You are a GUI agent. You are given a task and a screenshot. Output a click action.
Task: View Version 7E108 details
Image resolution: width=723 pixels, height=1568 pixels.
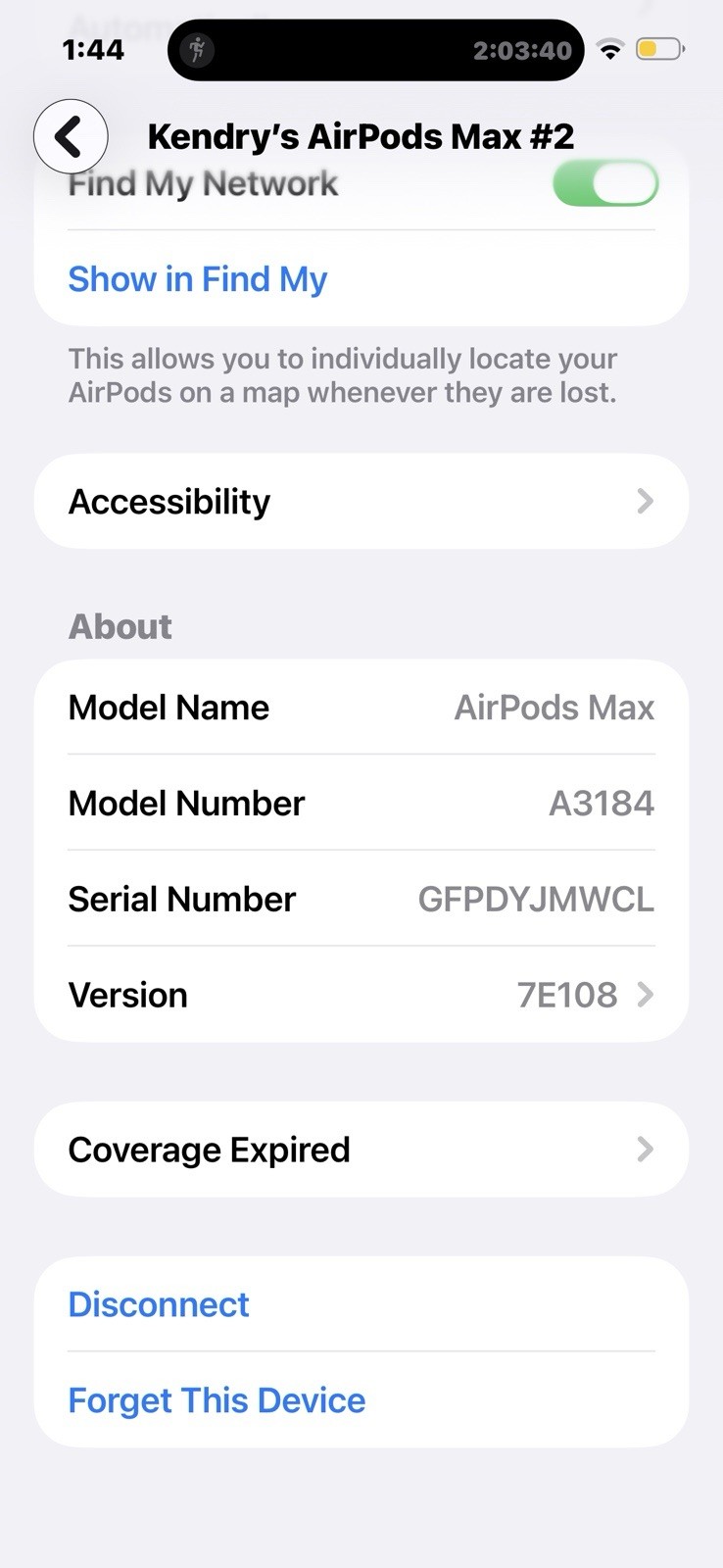pos(361,995)
